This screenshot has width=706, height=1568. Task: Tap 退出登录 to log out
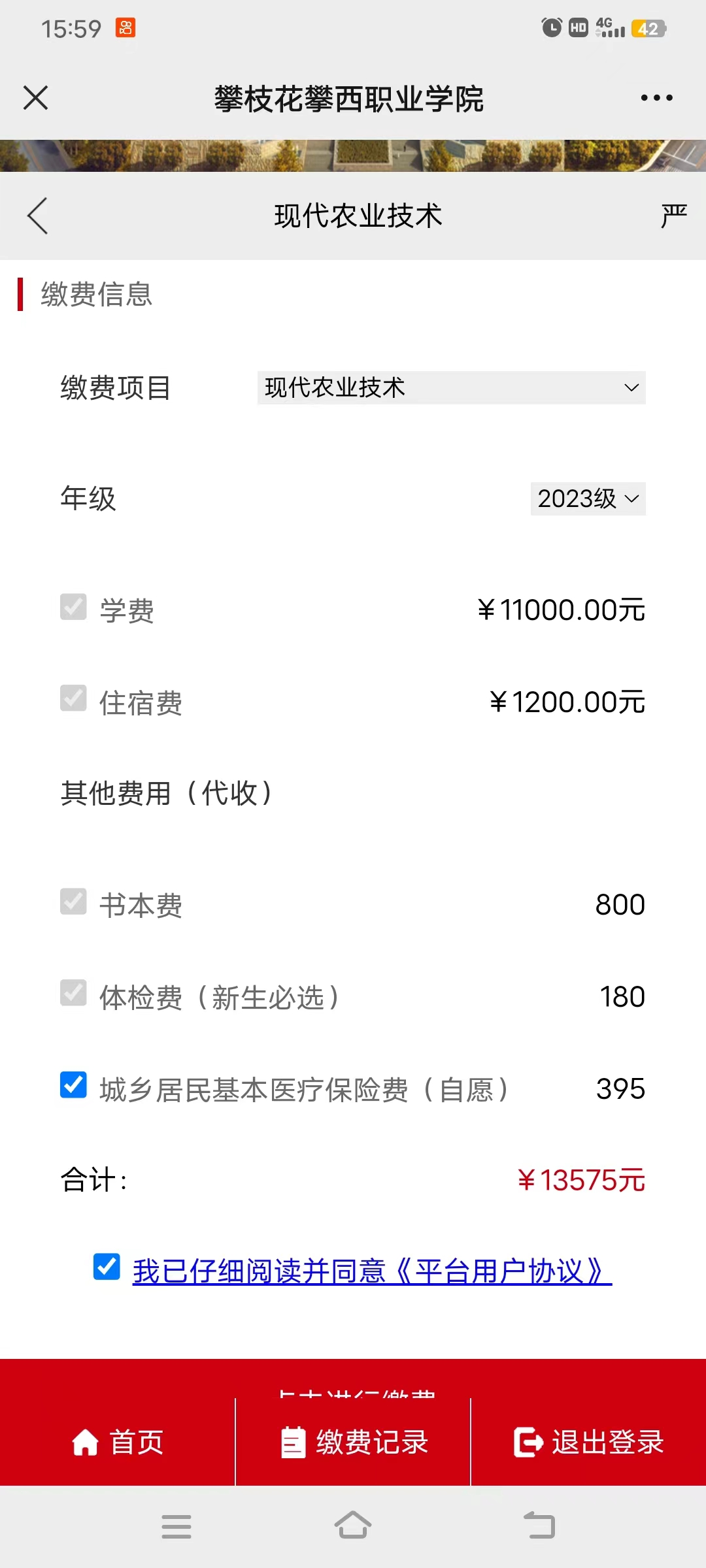pyautogui.click(x=588, y=1442)
